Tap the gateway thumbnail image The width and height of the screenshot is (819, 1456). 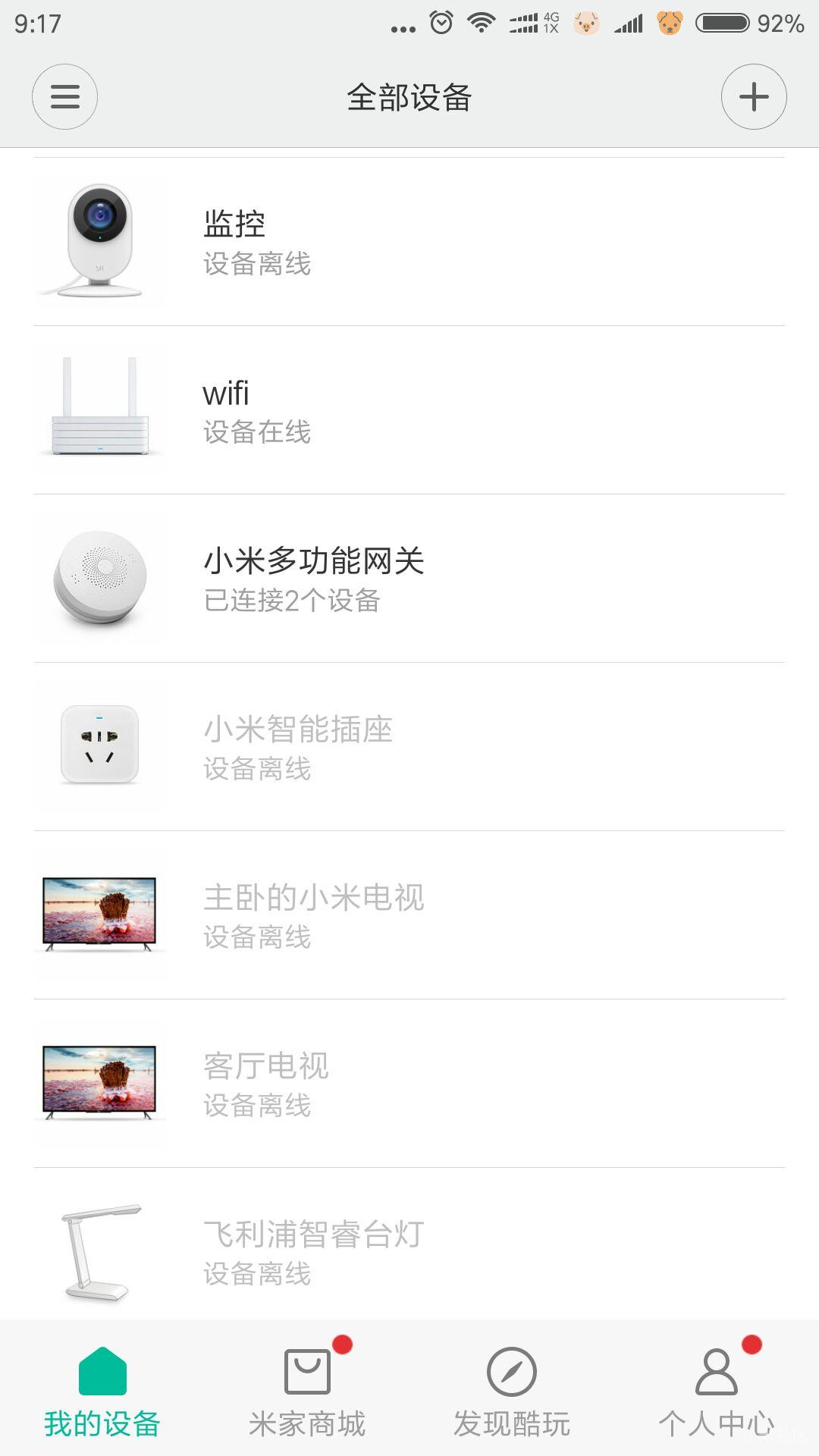click(x=99, y=578)
